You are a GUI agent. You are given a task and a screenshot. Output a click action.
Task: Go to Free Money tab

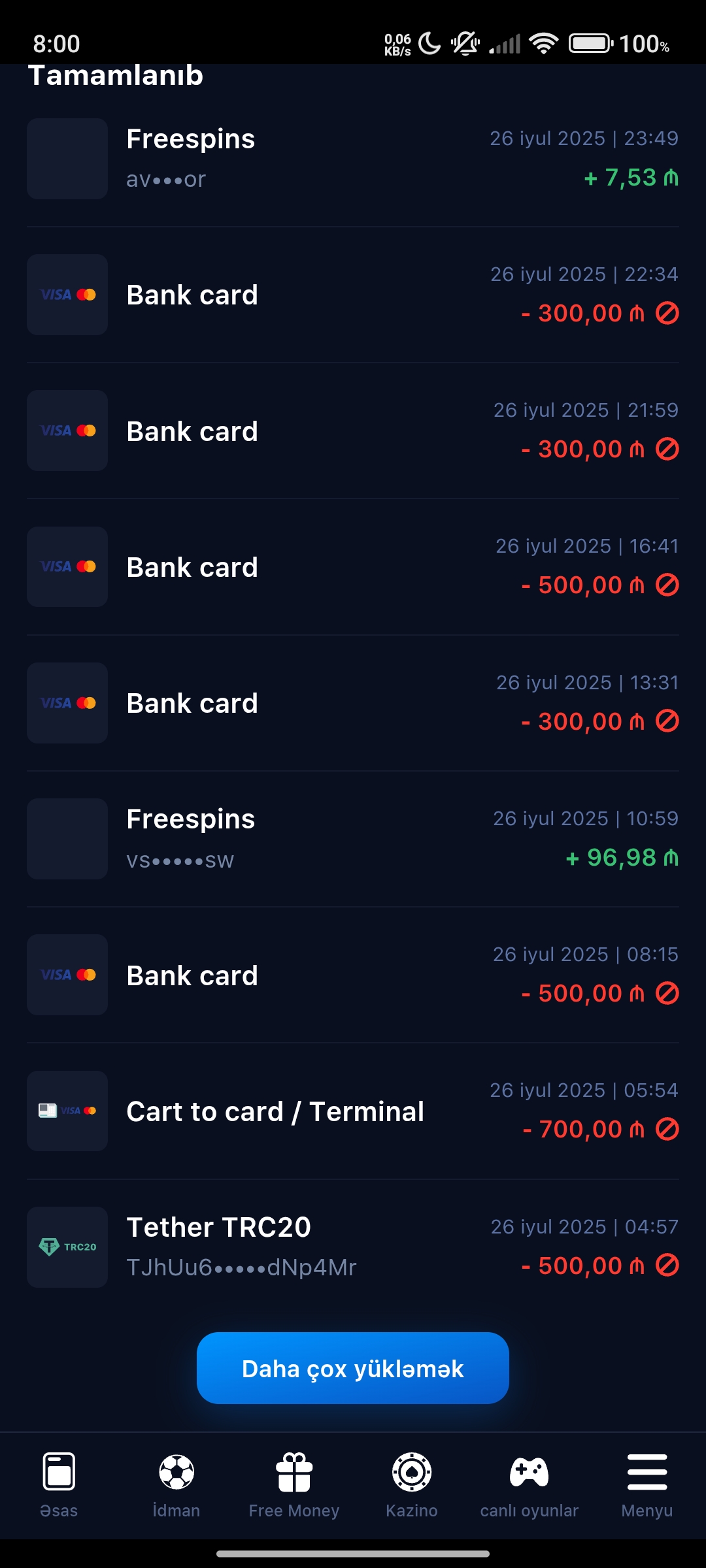coord(294,1486)
